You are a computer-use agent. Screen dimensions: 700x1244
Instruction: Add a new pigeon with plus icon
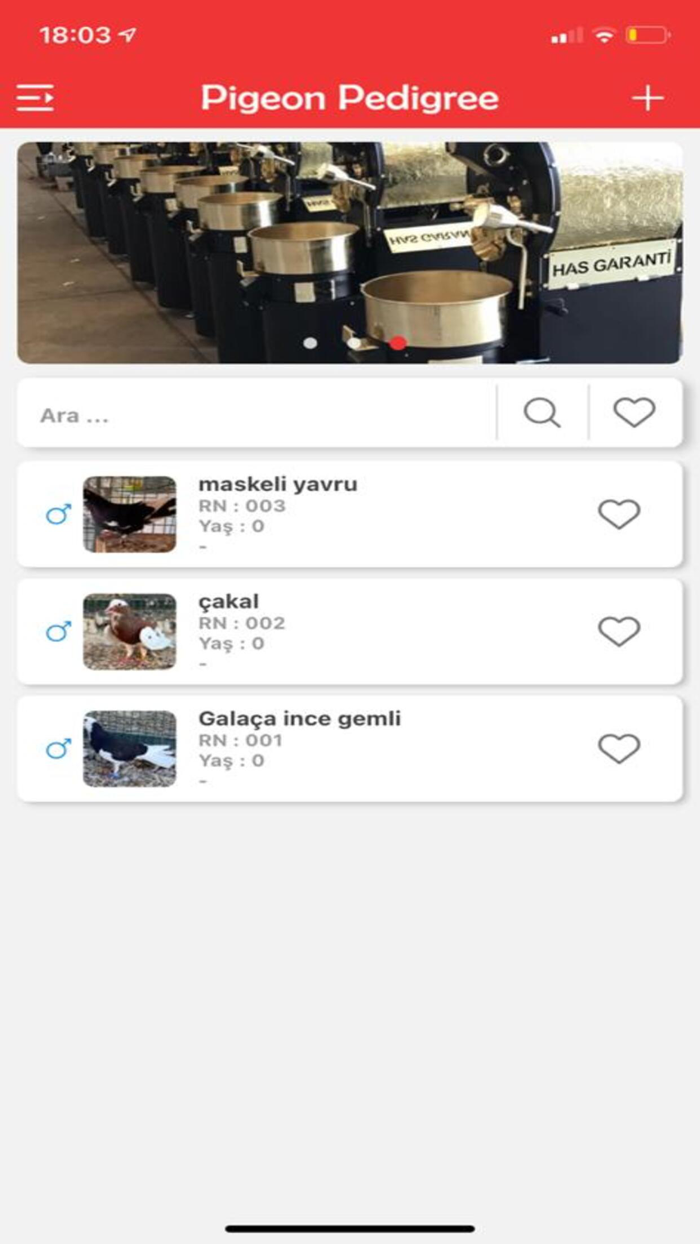(x=648, y=97)
